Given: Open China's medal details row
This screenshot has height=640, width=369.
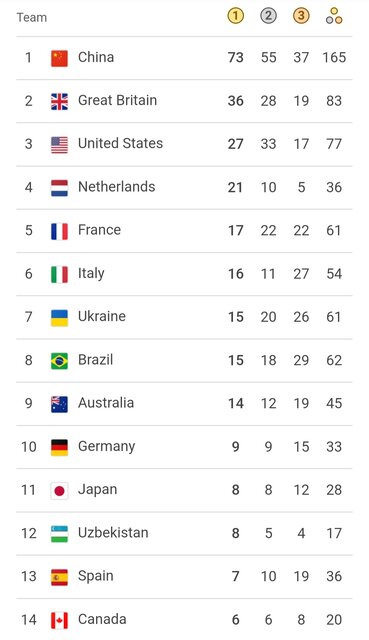Looking at the screenshot, I should click(184, 58).
